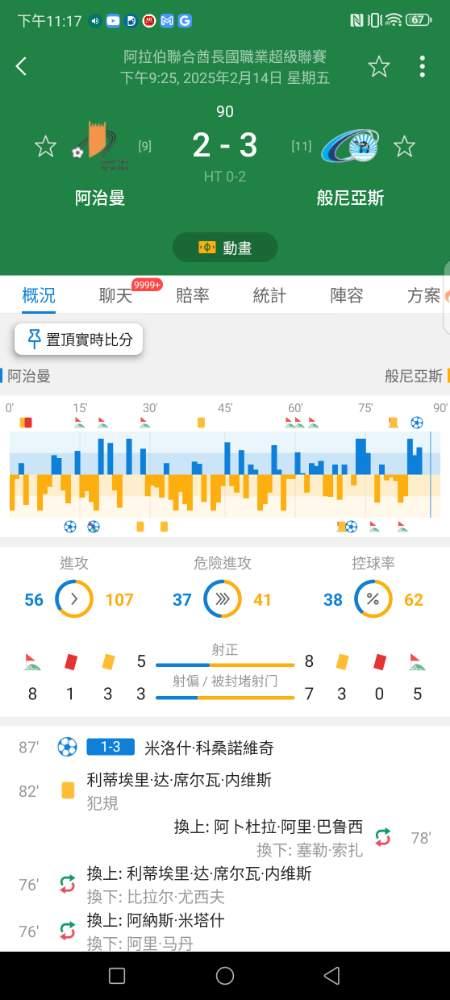The image size is (450, 1000).
Task: Switch to the 統計 tab
Action: pyautogui.click(x=269, y=295)
